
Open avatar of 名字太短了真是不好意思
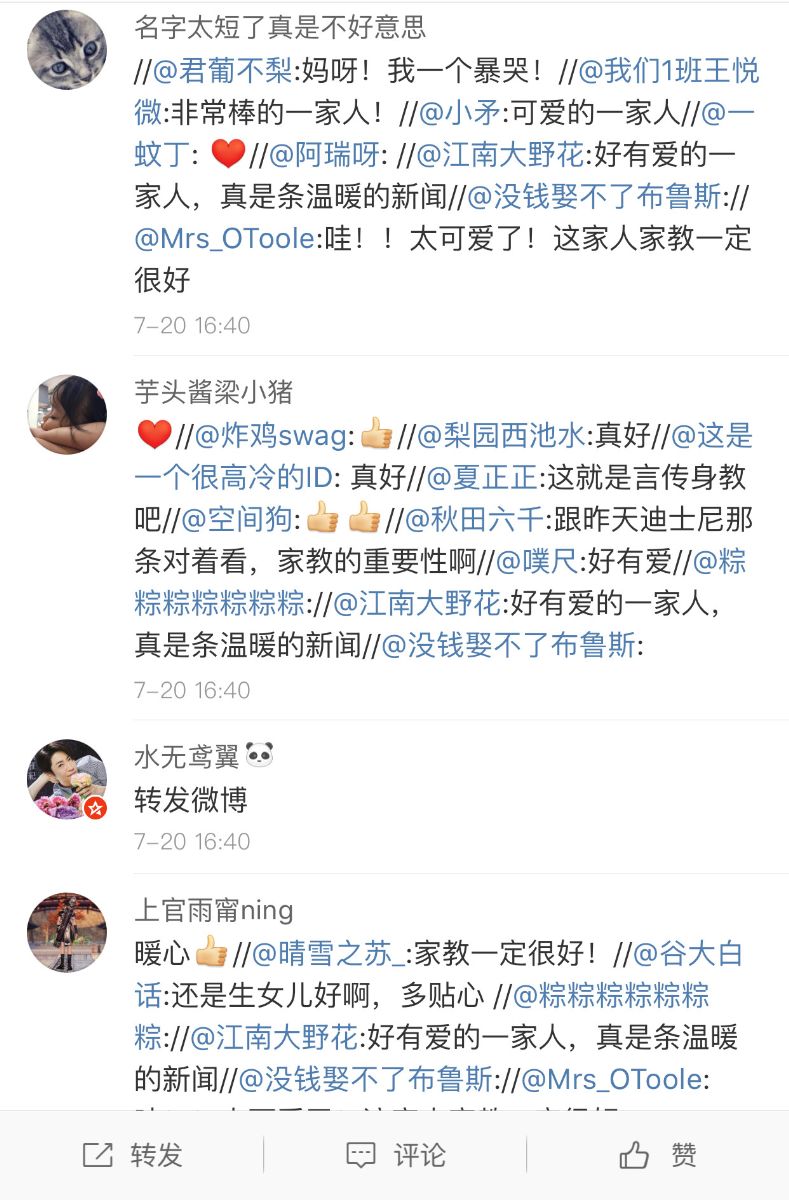(66, 50)
